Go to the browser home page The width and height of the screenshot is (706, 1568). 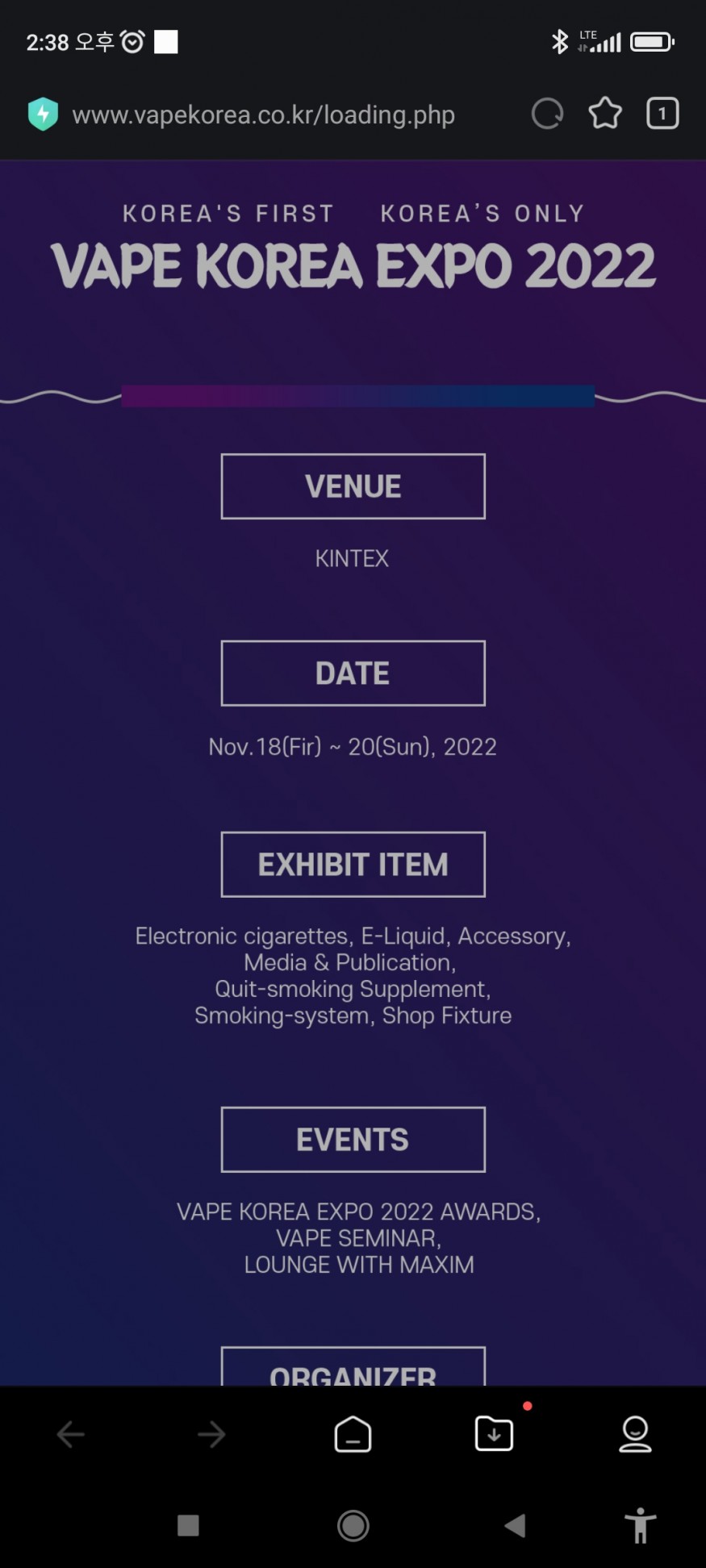coord(353,1434)
